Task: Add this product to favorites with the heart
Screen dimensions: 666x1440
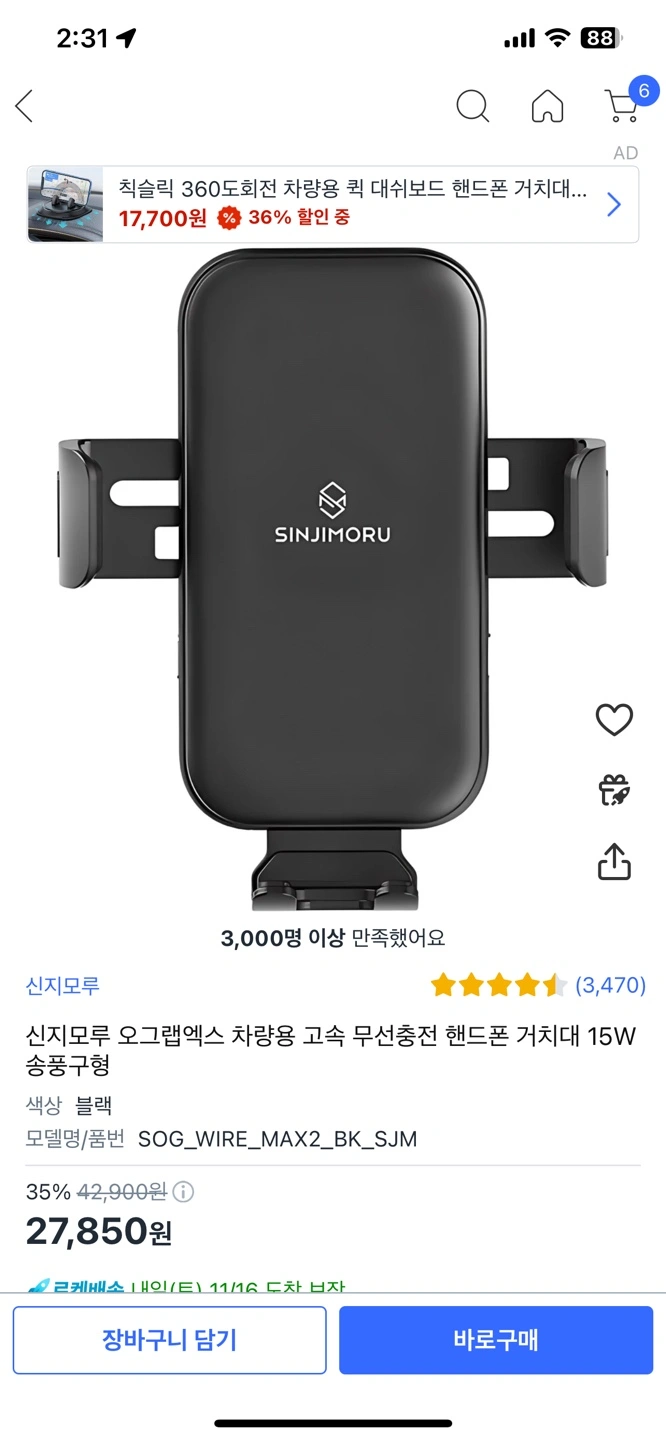Action: [x=614, y=720]
